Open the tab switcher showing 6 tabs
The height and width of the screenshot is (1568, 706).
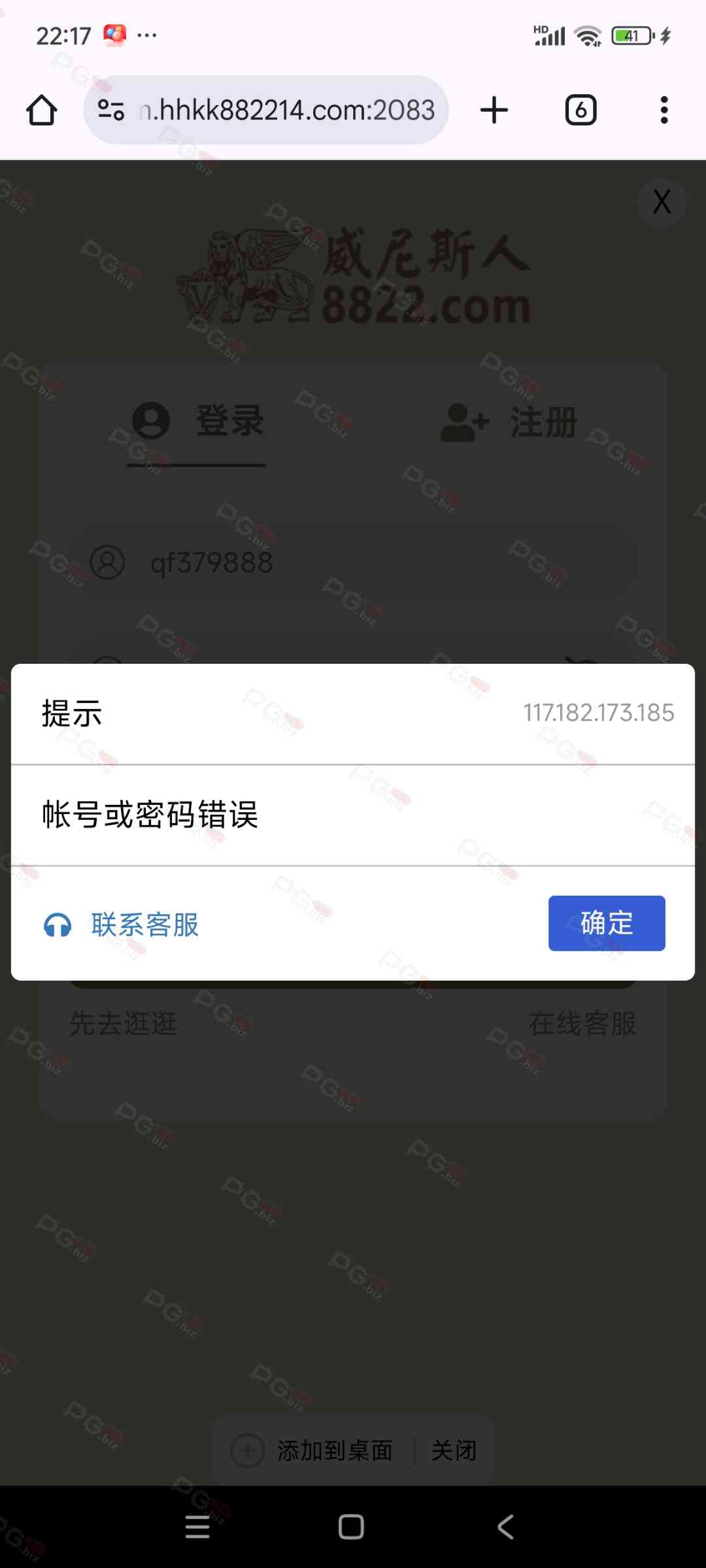pos(580,110)
